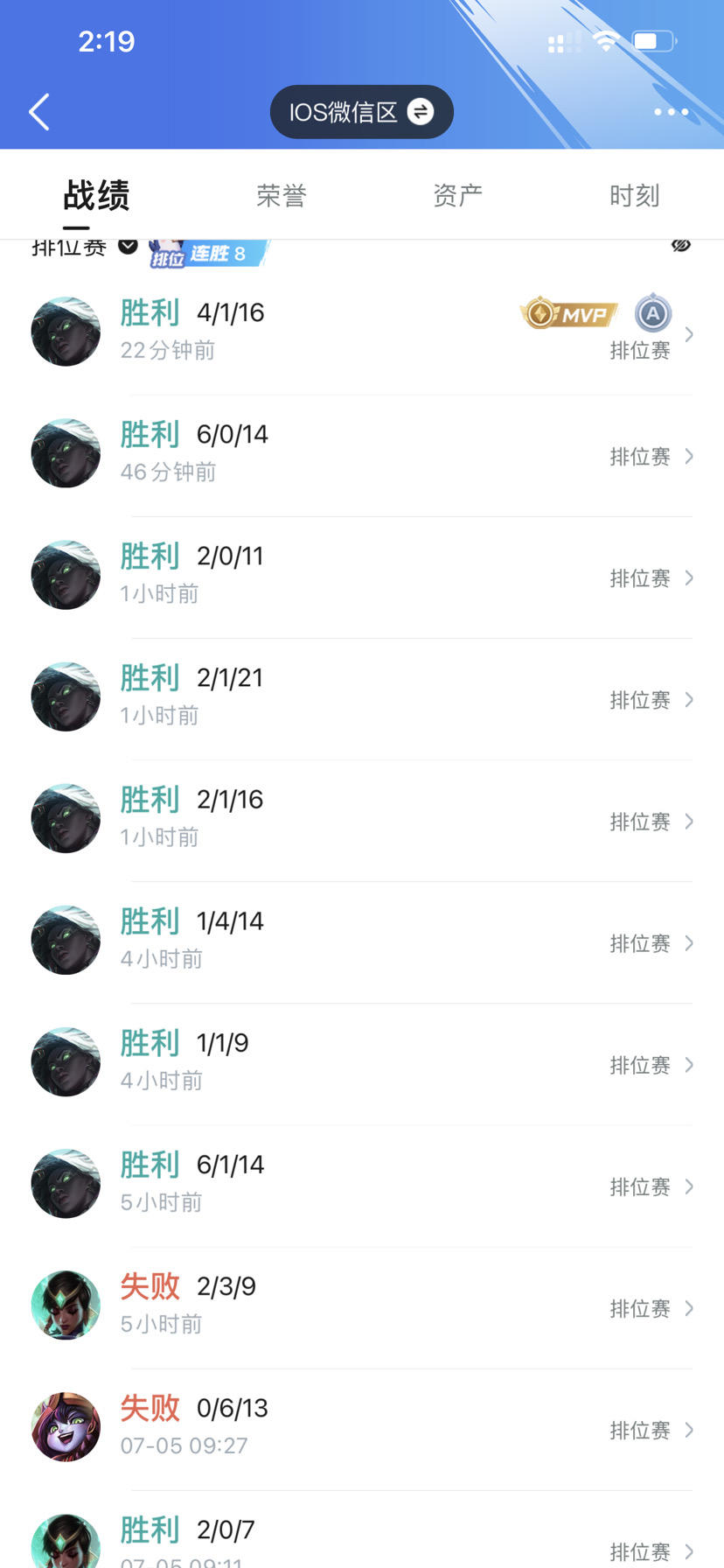The image size is (724, 1568).
Task: Tap the avatar of the 失败 2/3/9 match
Action: pos(65,1305)
